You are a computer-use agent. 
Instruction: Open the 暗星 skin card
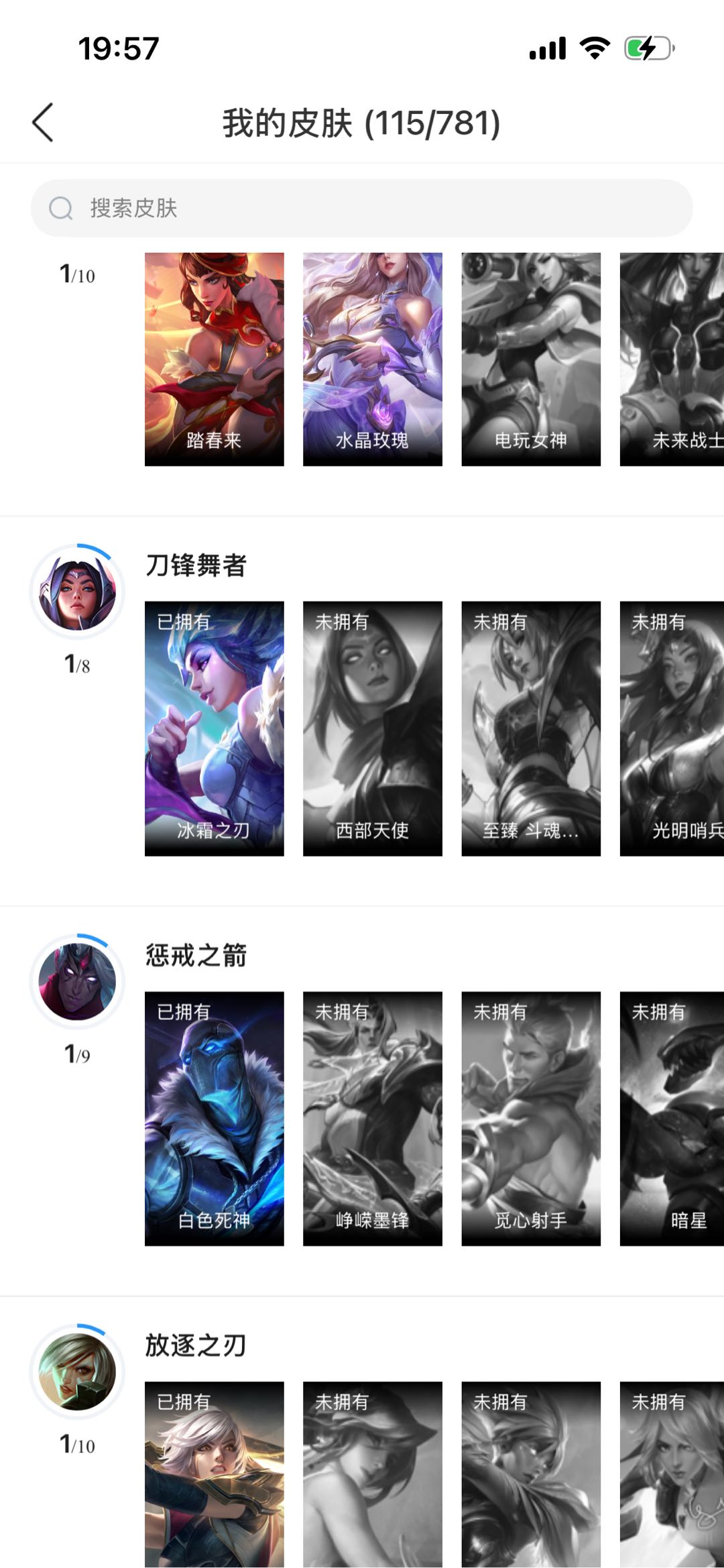tap(672, 1118)
